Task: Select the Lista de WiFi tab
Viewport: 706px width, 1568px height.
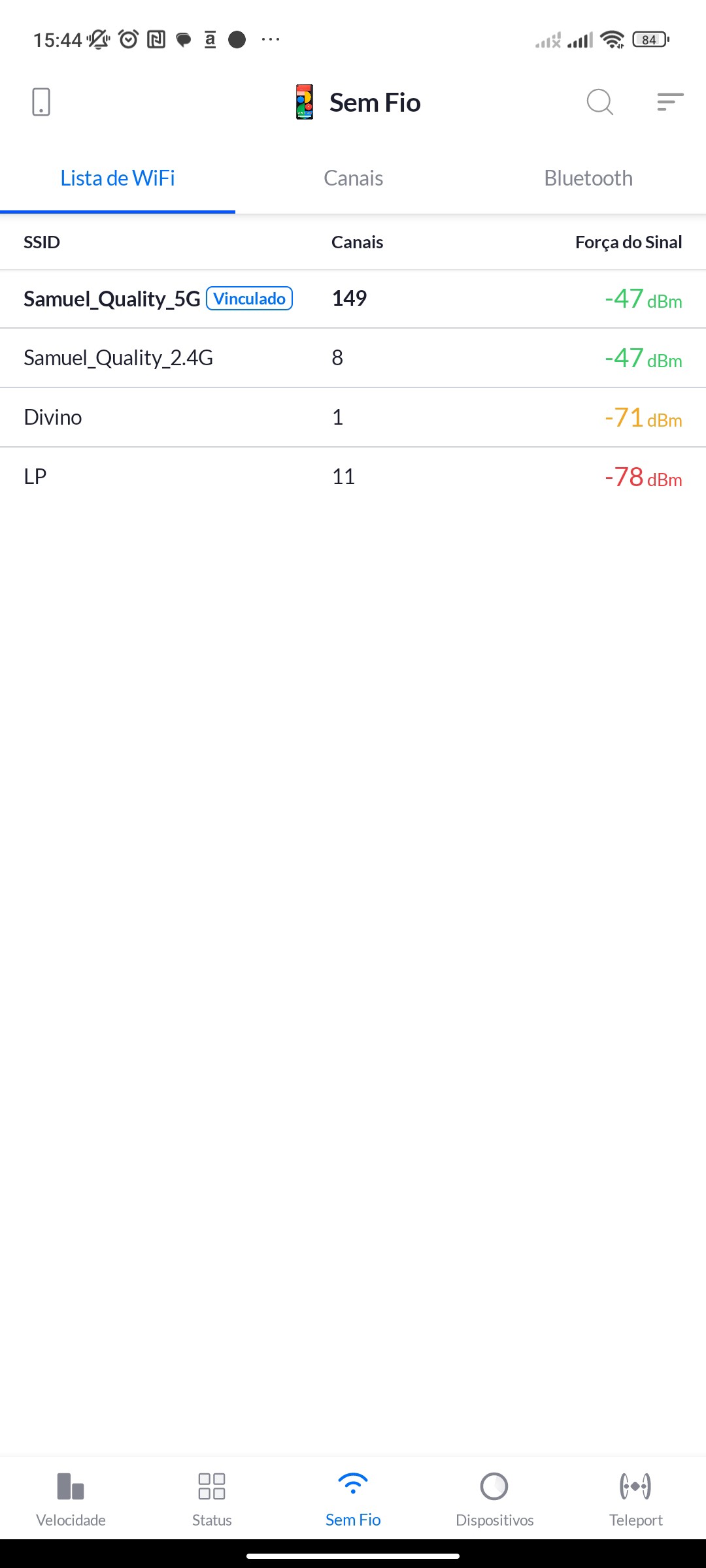Action: point(118,178)
